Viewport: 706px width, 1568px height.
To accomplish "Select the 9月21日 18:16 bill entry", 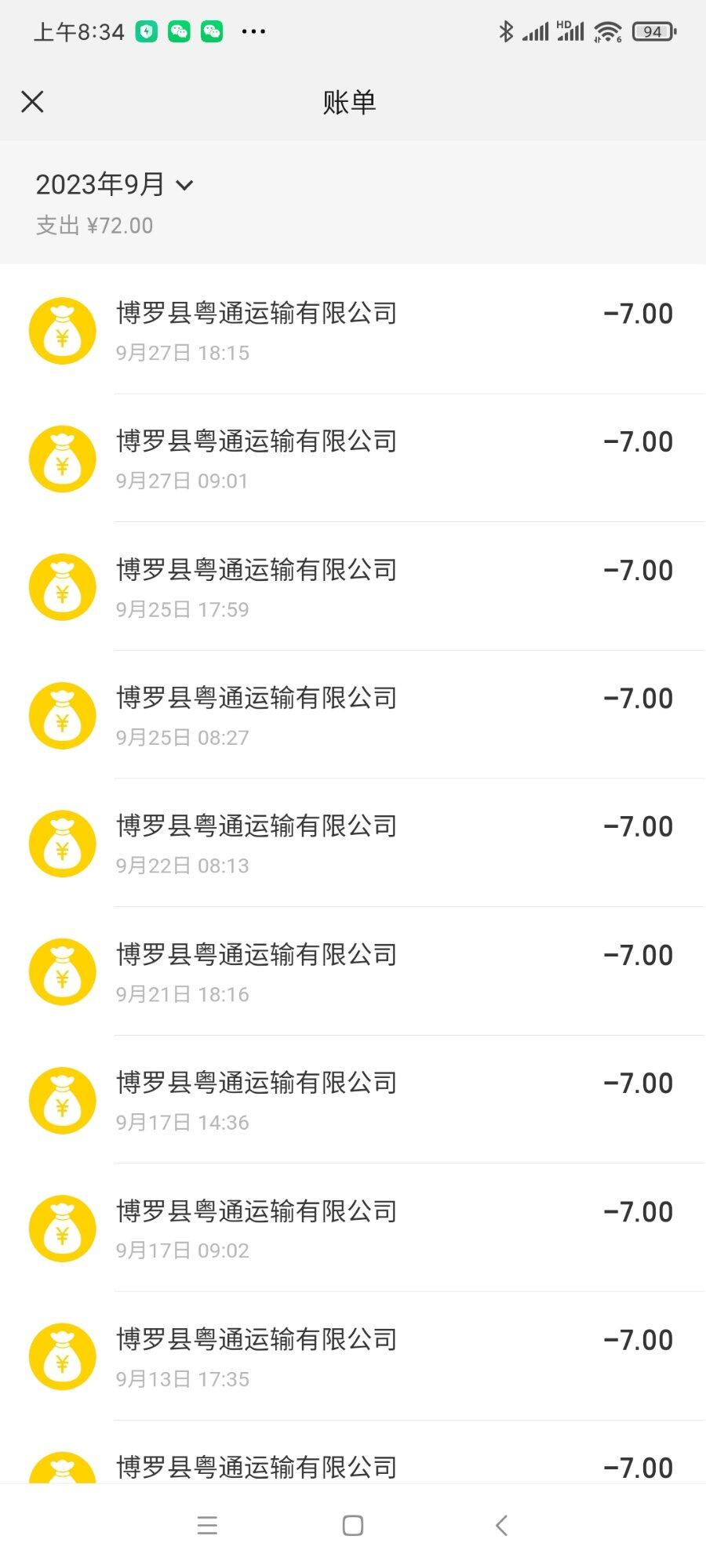I will pyautogui.click(x=353, y=971).
